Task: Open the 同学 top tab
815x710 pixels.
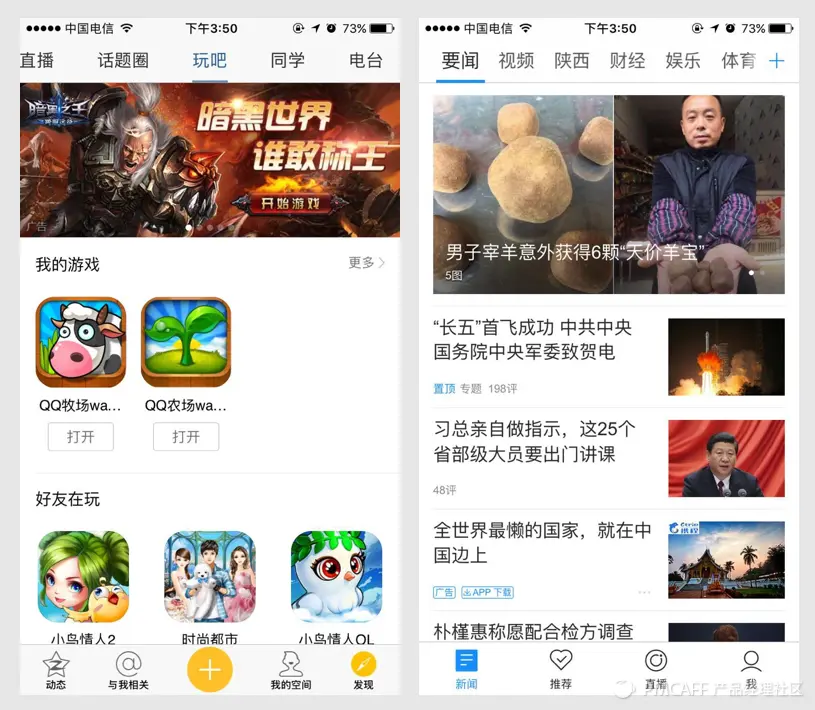Action: (x=287, y=60)
